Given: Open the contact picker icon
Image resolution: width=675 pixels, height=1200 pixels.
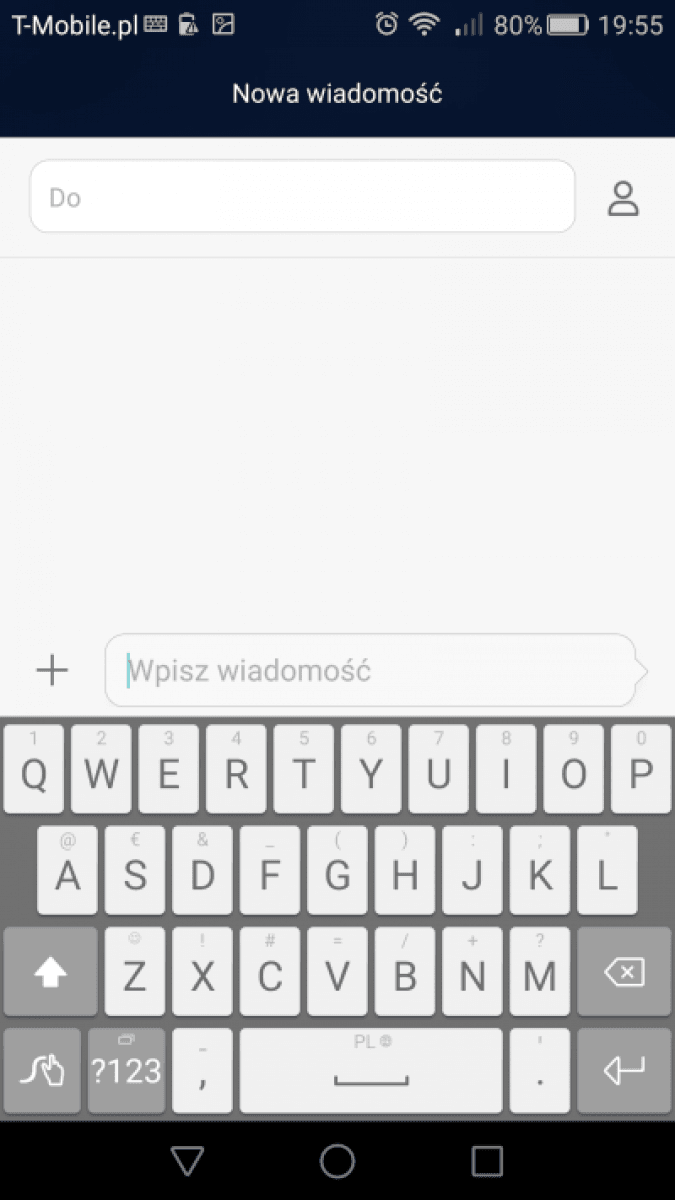Looking at the screenshot, I should point(623,198).
